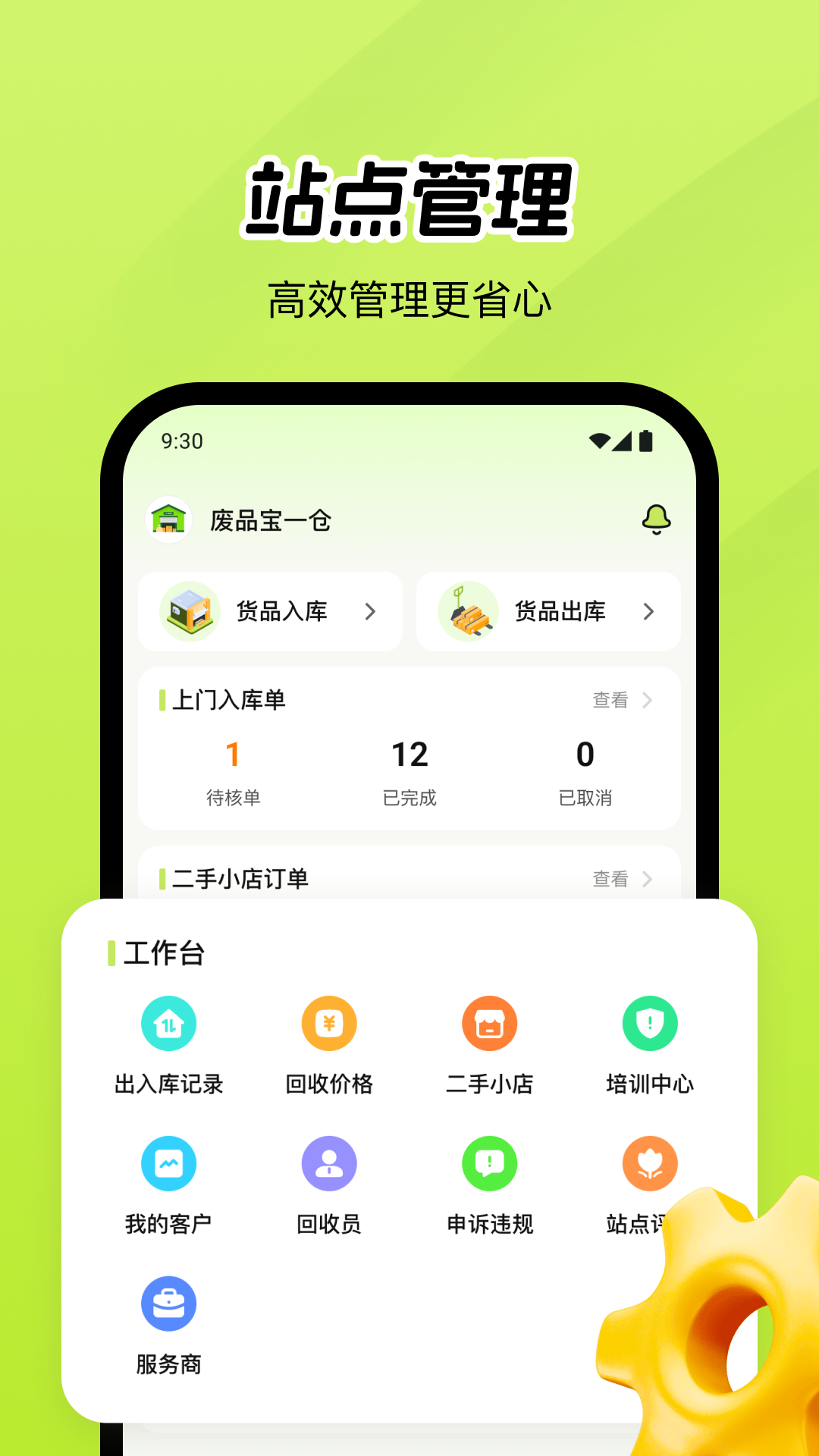Open the 申诉违规 chat icon
The image size is (819, 1456).
tap(489, 1163)
